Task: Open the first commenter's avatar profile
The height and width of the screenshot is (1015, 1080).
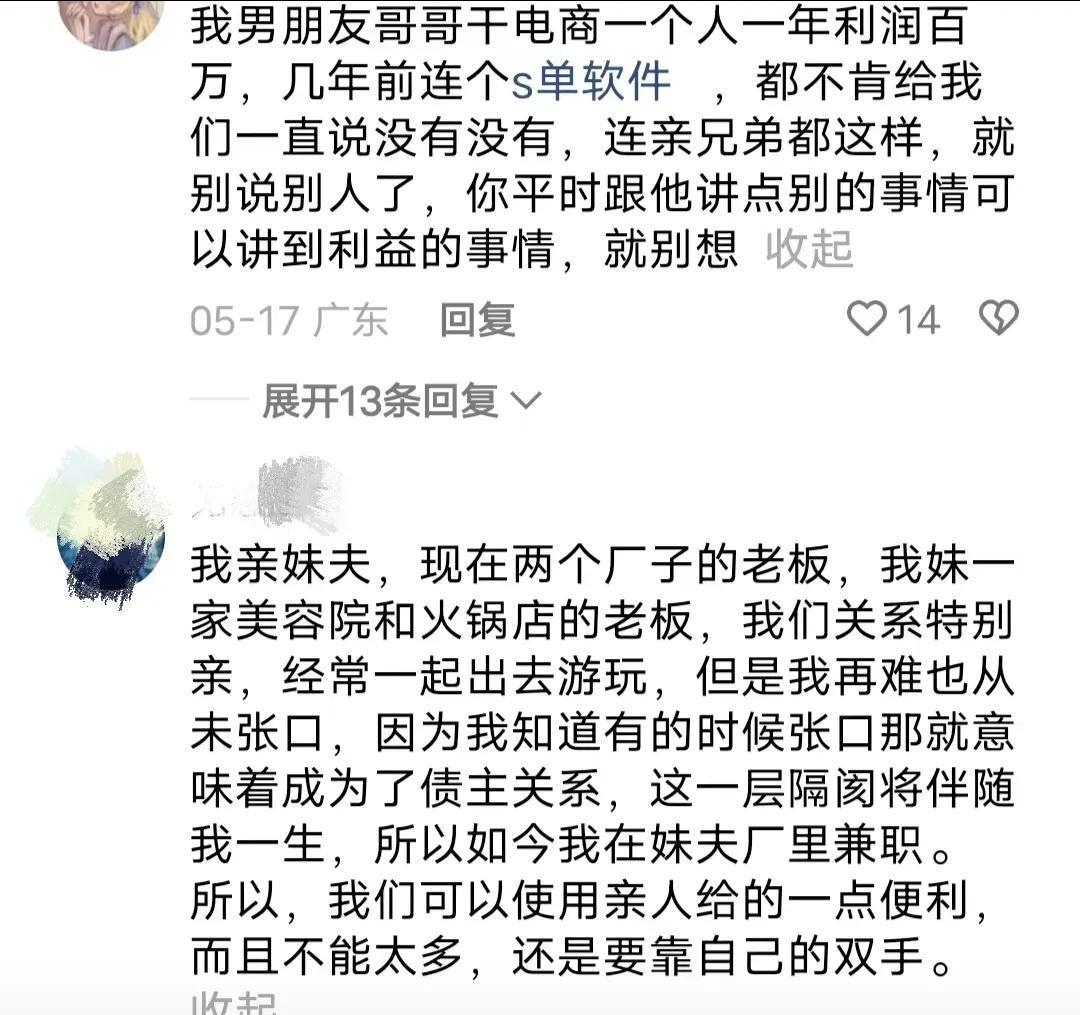Action: pos(110,20)
